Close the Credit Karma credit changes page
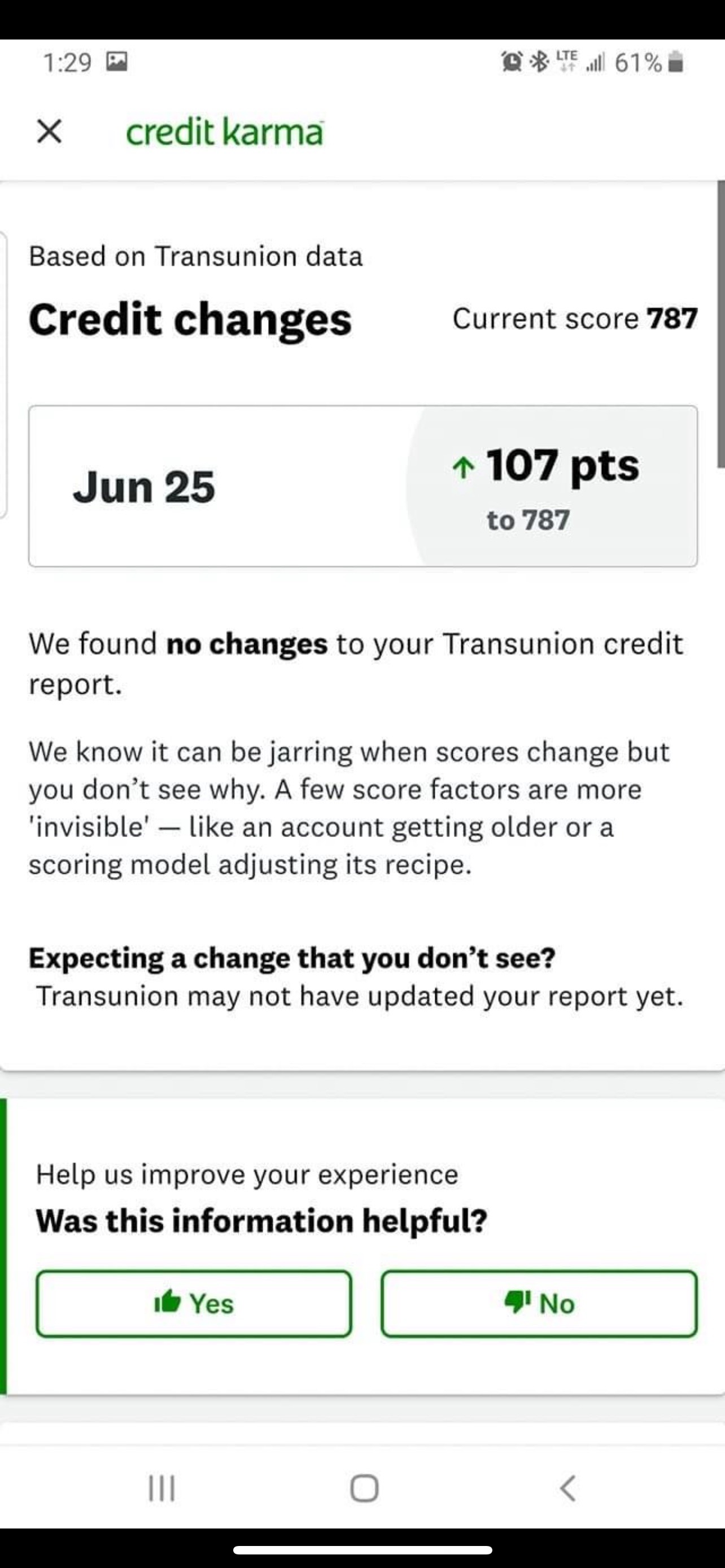 (49, 132)
